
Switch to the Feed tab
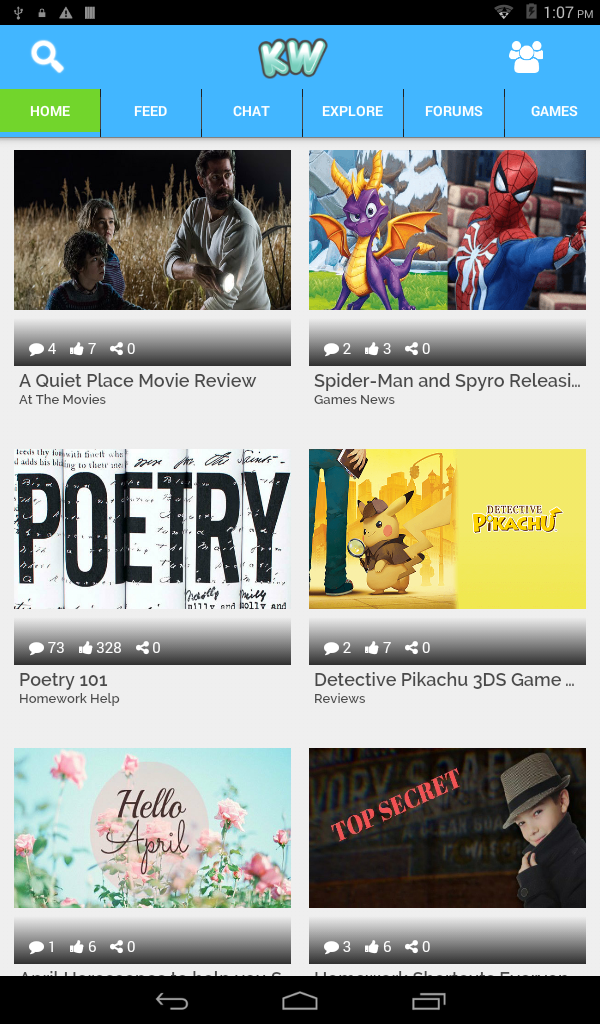click(x=150, y=111)
